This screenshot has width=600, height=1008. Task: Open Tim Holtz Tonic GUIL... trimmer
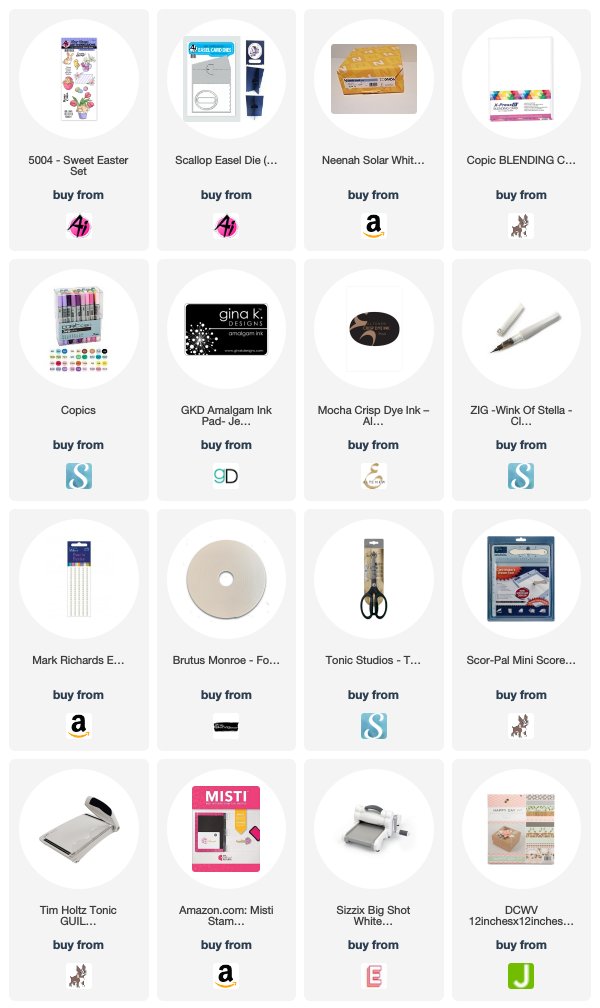tap(78, 915)
